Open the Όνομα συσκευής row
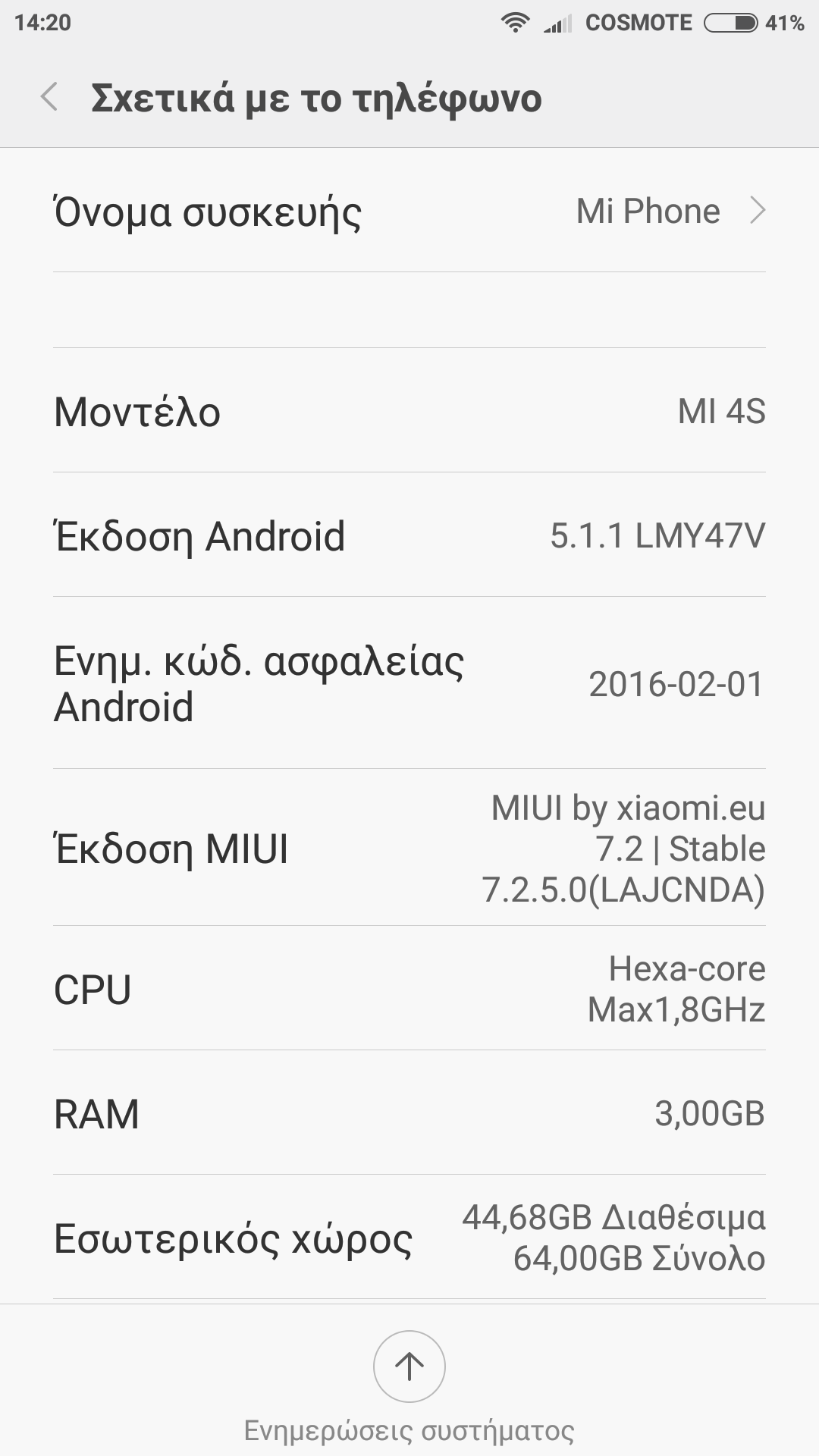The width and height of the screenshot is (819, 1456). click(409, 211)
